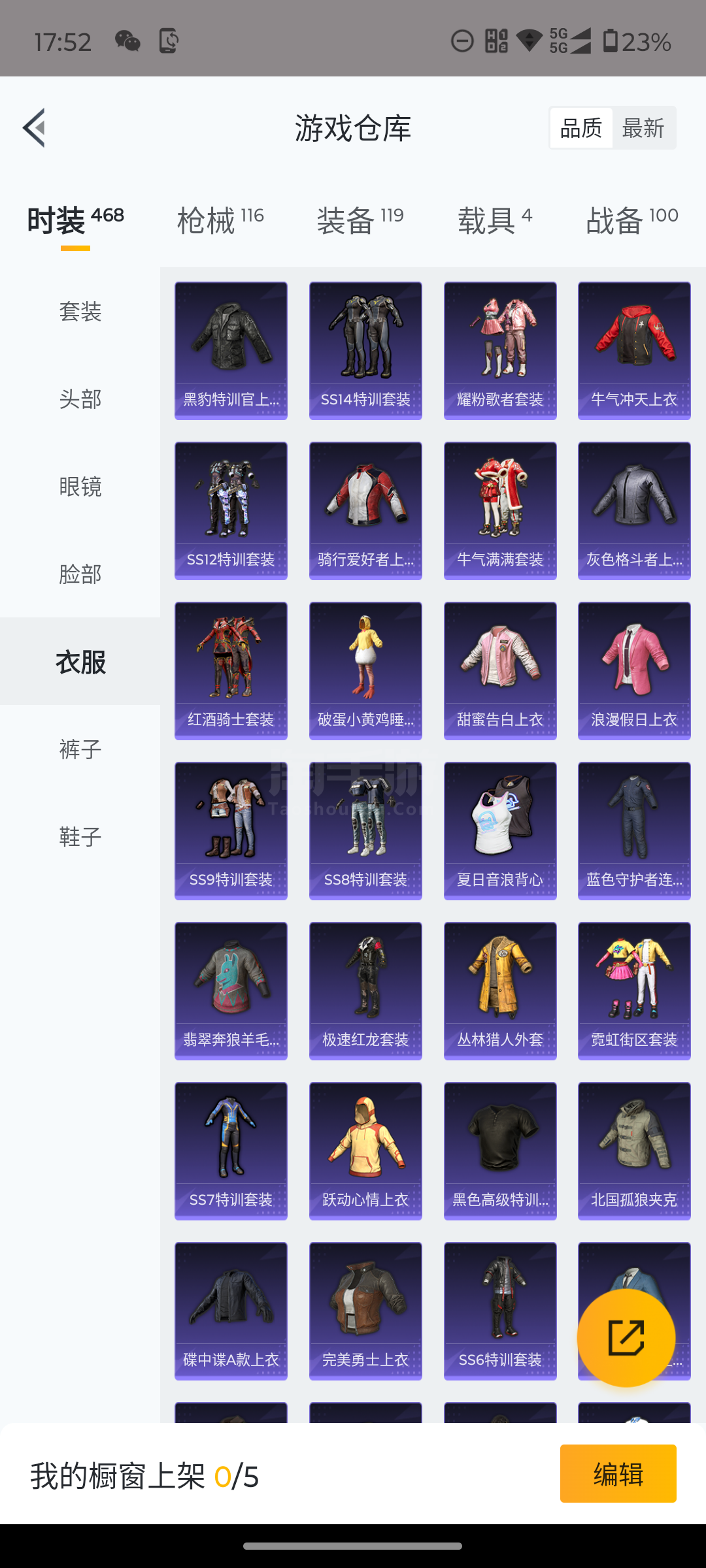Open the 战备 tab
706x1568 pixels.
click(x=632, y=220)
